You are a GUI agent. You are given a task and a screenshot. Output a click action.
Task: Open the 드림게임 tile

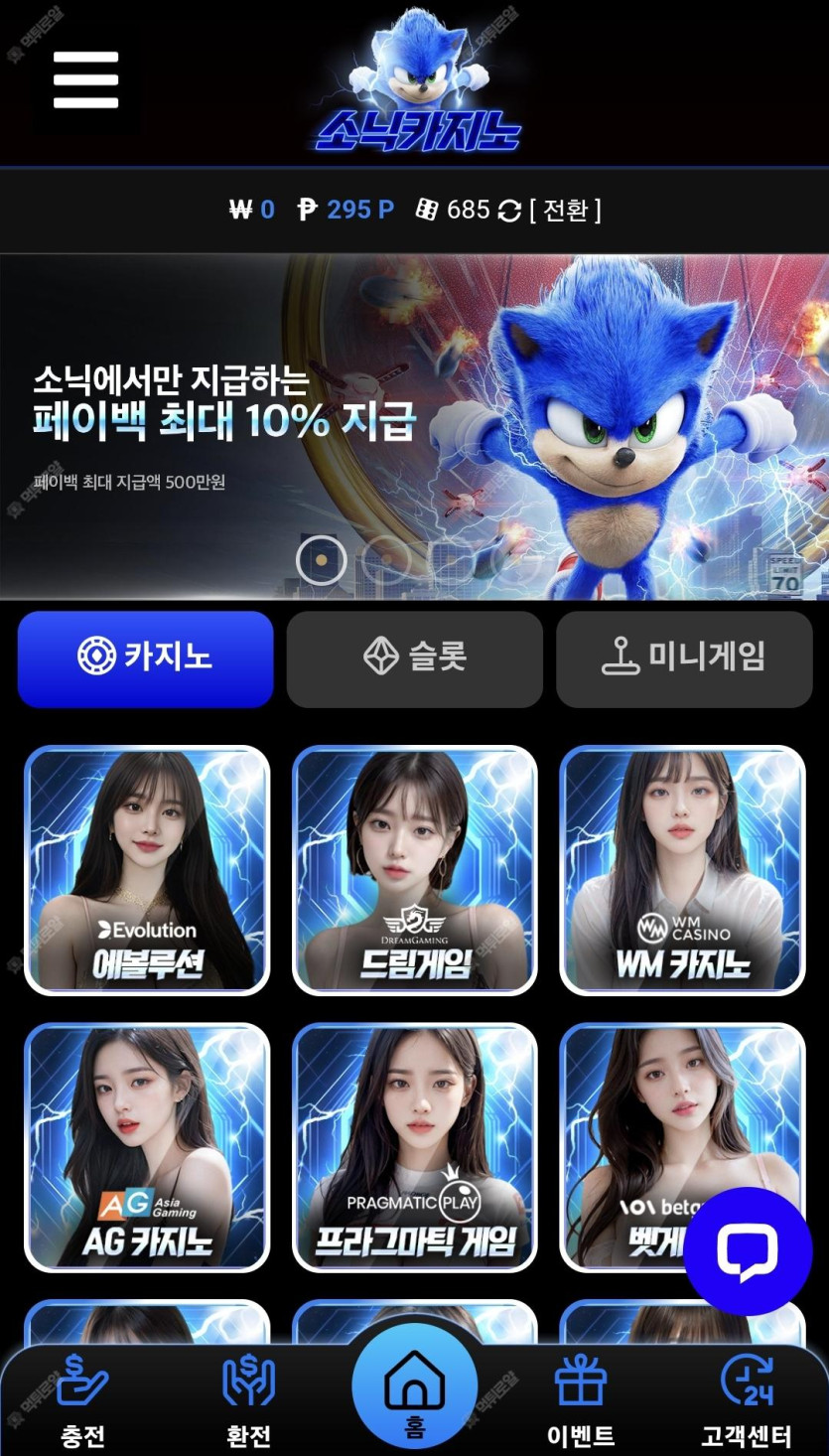(x=415, y=870)
